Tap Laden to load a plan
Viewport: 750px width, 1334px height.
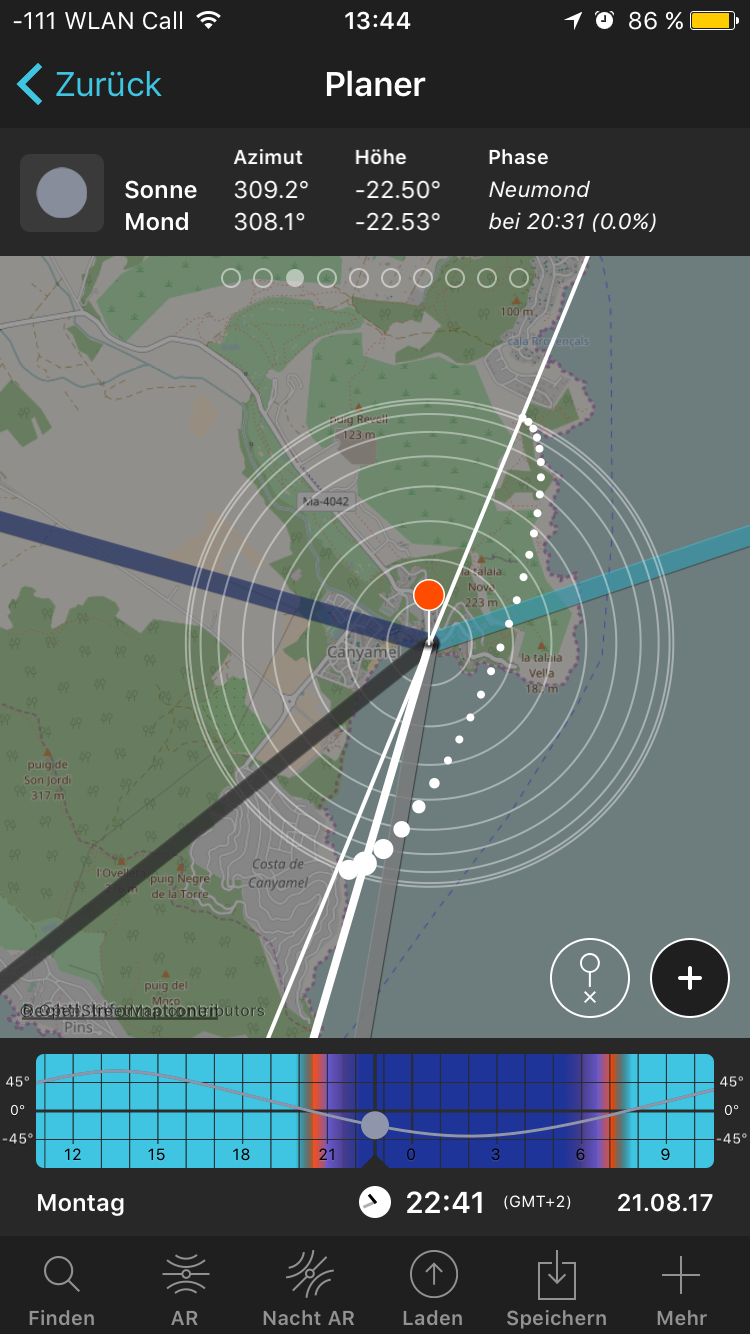[433, 1290]
